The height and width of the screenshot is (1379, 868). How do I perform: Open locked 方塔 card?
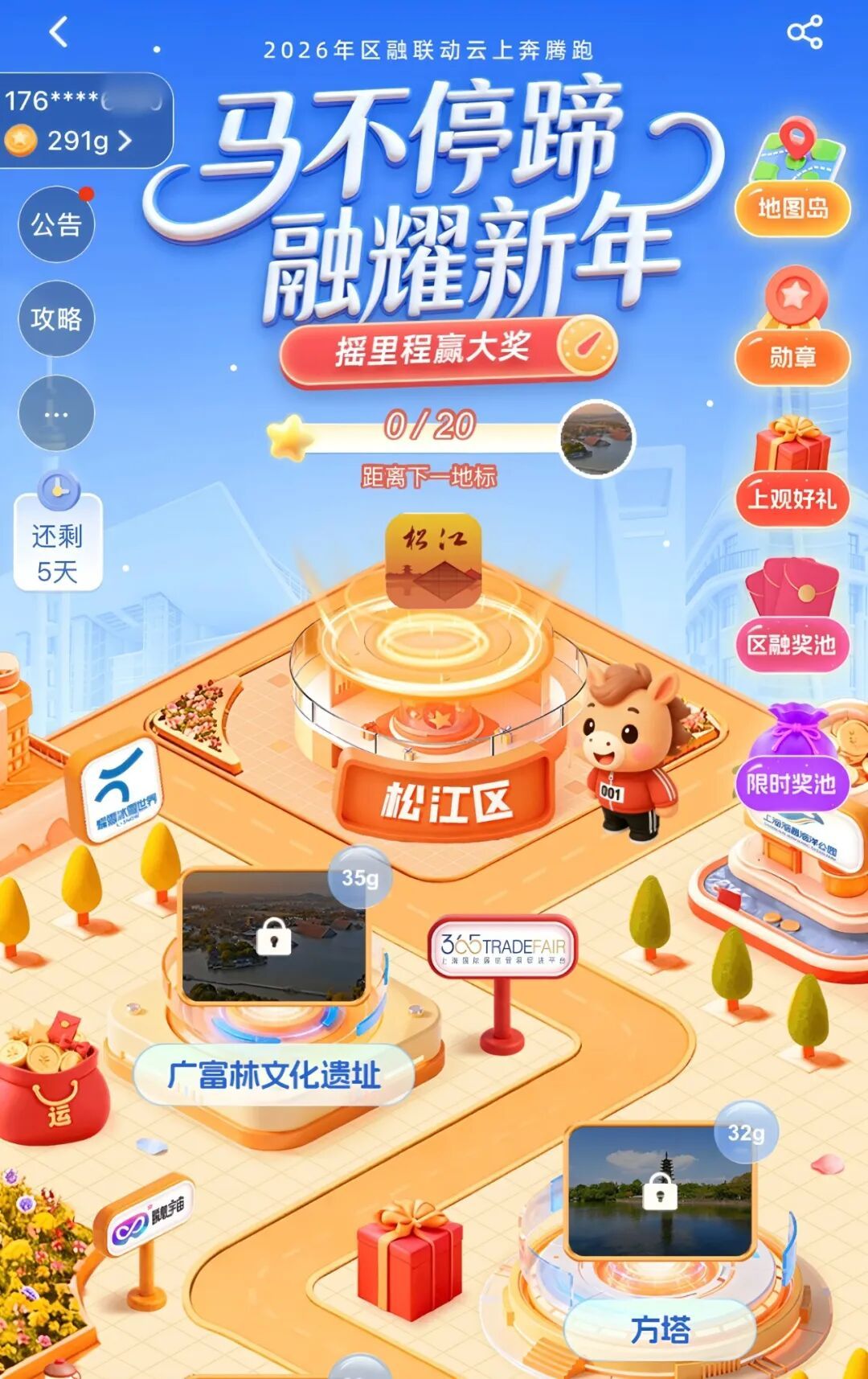(660, 1192)
